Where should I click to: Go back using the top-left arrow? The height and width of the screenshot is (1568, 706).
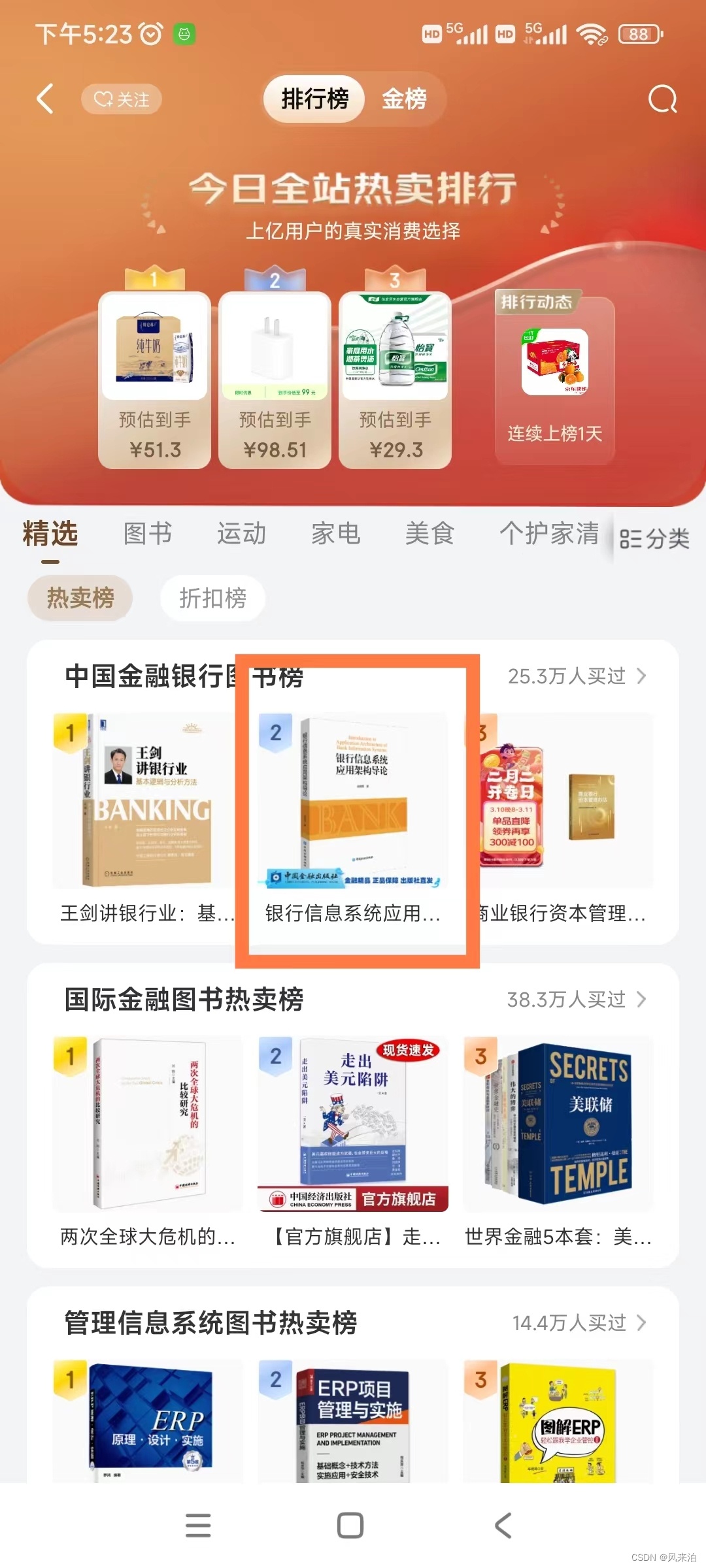45,99
